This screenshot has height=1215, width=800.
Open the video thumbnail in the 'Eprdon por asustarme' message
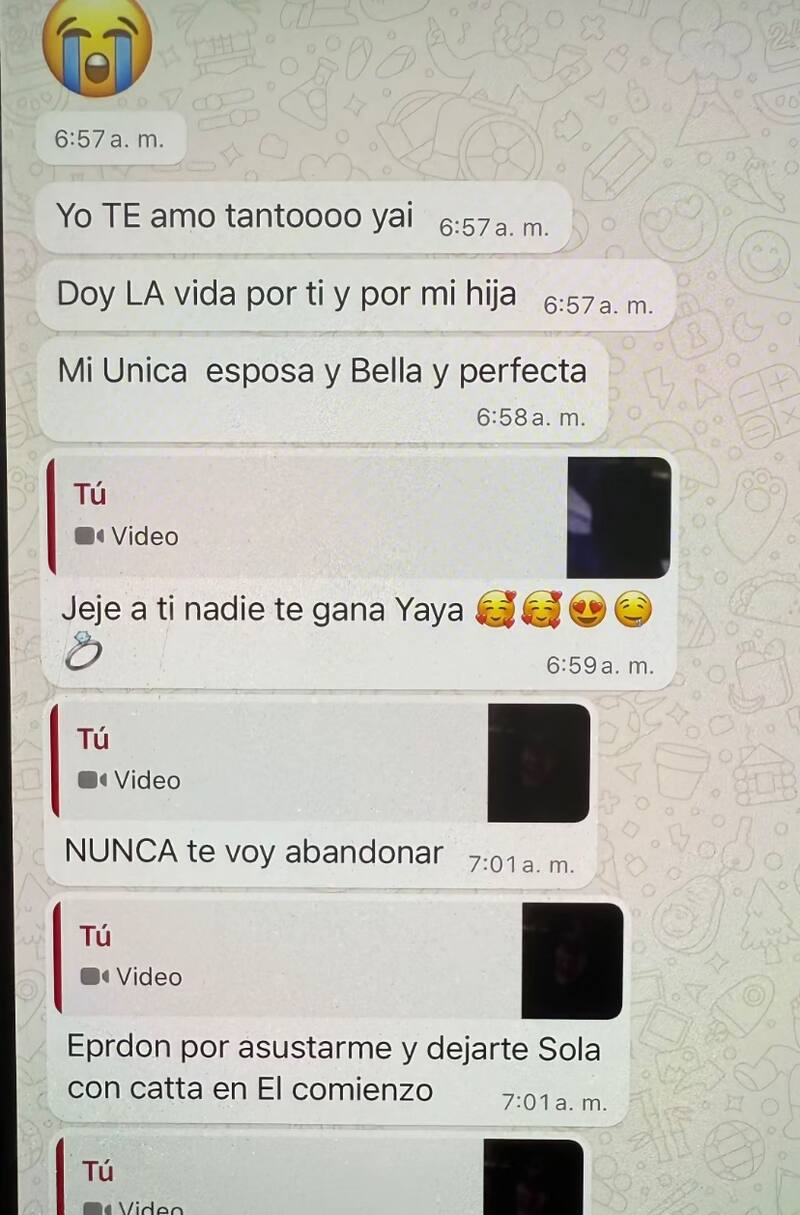(x=571, y=960)
